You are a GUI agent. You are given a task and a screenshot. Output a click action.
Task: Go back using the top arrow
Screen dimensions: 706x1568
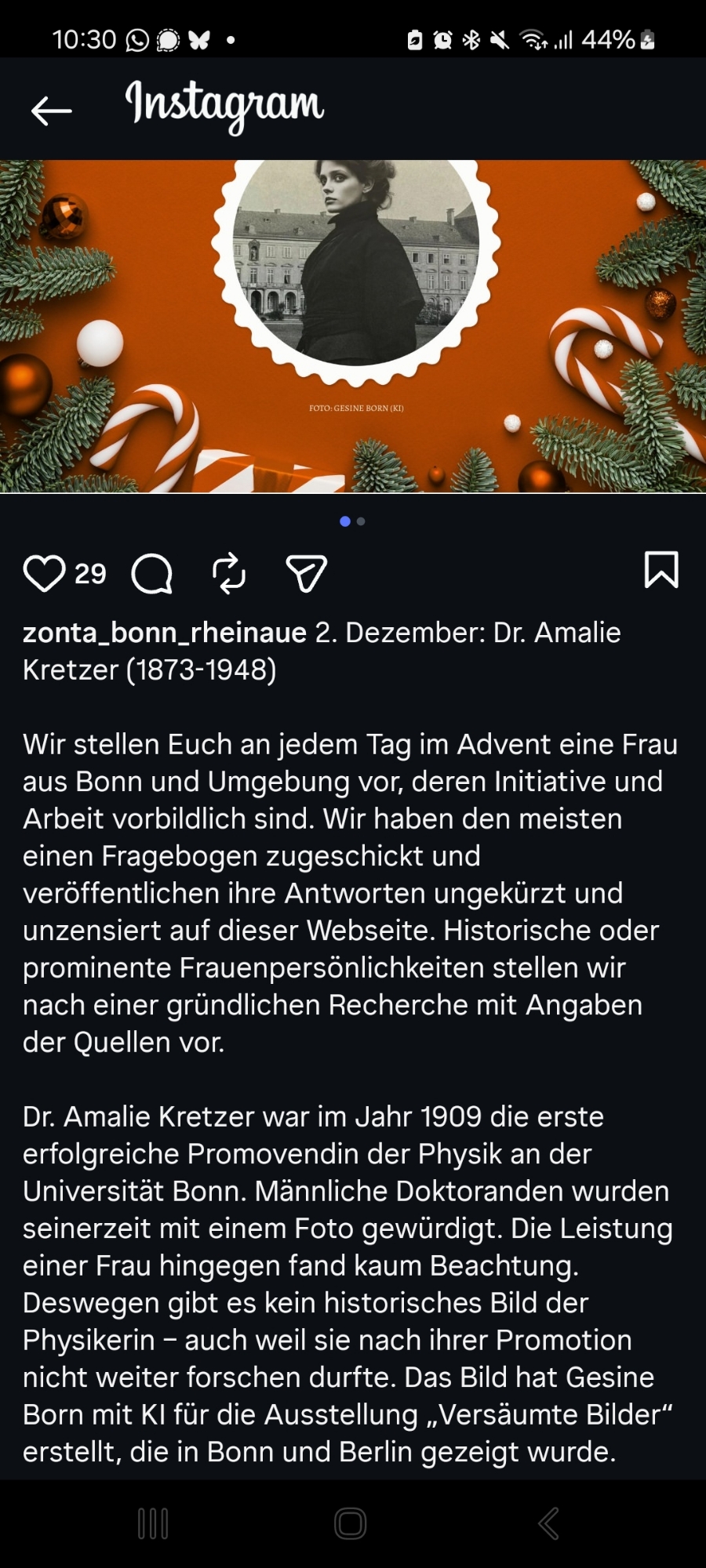pyautogui.click(x=51, y=111)
